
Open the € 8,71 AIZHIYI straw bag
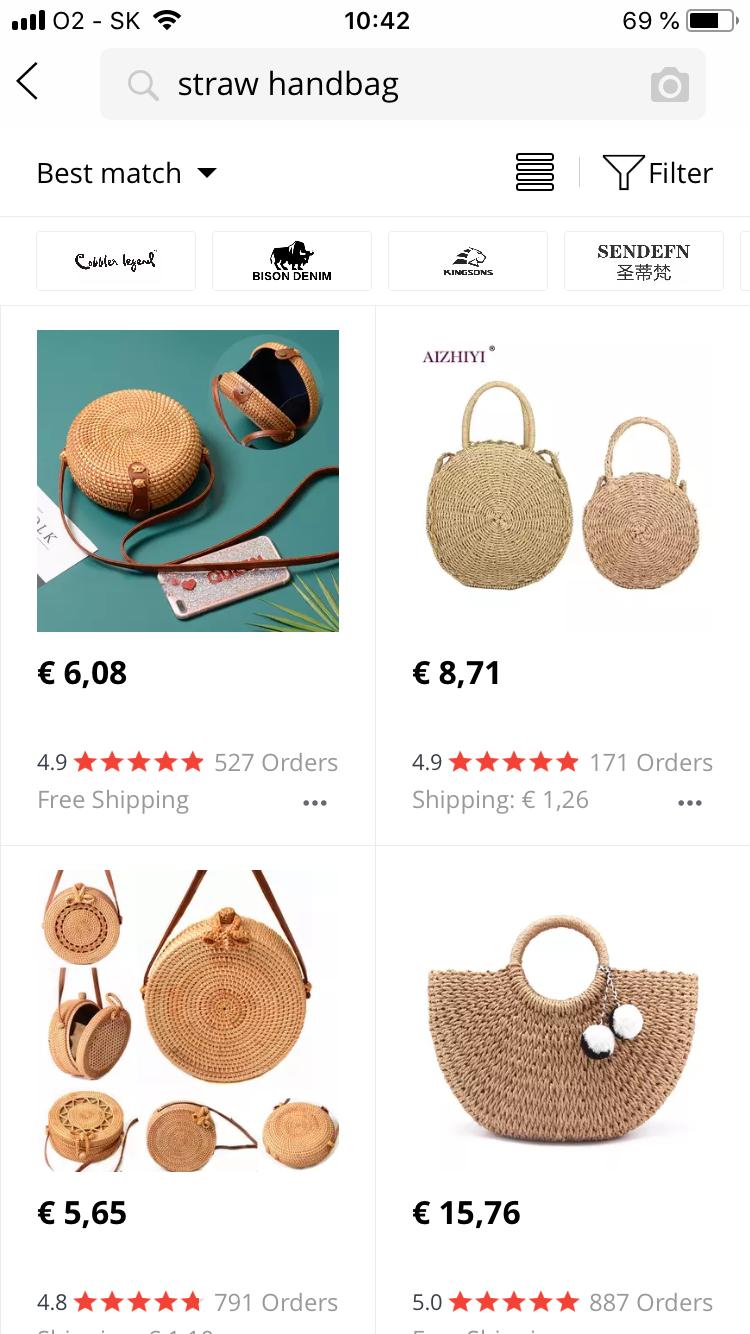[x=563, y=481]
